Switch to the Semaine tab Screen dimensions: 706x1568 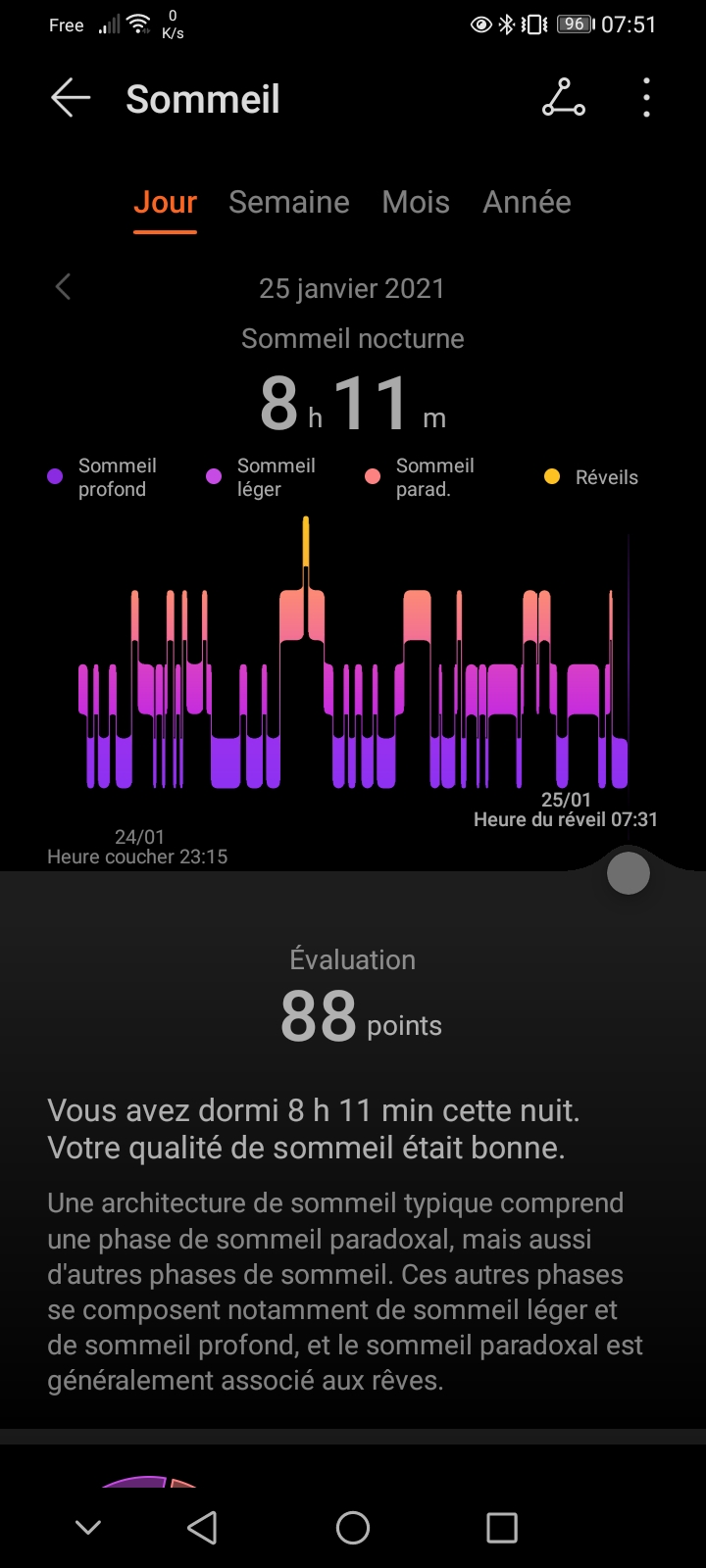pyautogui.click(x=289, y=203)
